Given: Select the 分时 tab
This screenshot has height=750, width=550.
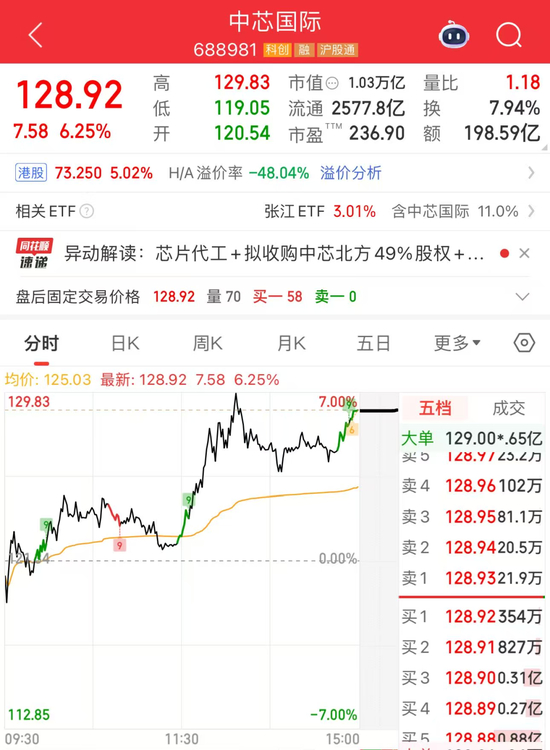Looking at the screenshot, I should pos(42,343).
